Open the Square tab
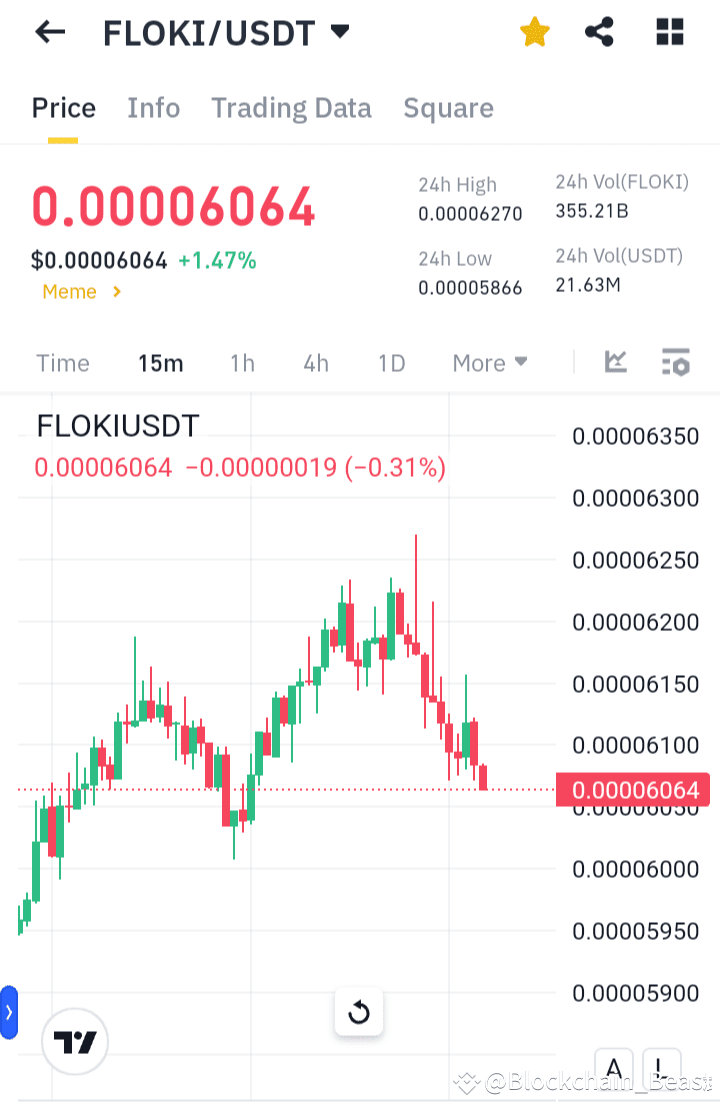Viewport: 720px width, 1104px height. click(448, 108)
